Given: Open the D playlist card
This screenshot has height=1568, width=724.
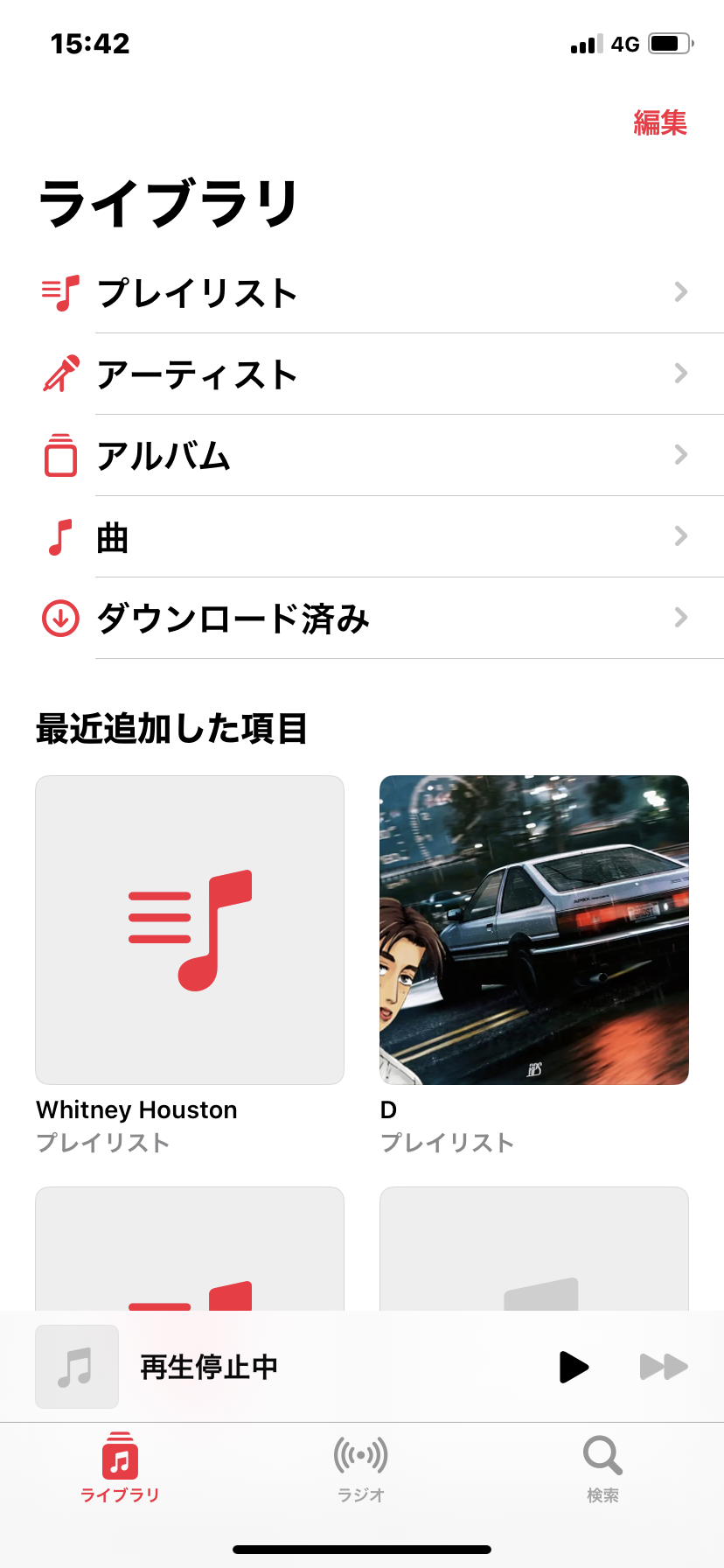Looking at the screenshot, I should pyautogui.click(x=534, y=930).
